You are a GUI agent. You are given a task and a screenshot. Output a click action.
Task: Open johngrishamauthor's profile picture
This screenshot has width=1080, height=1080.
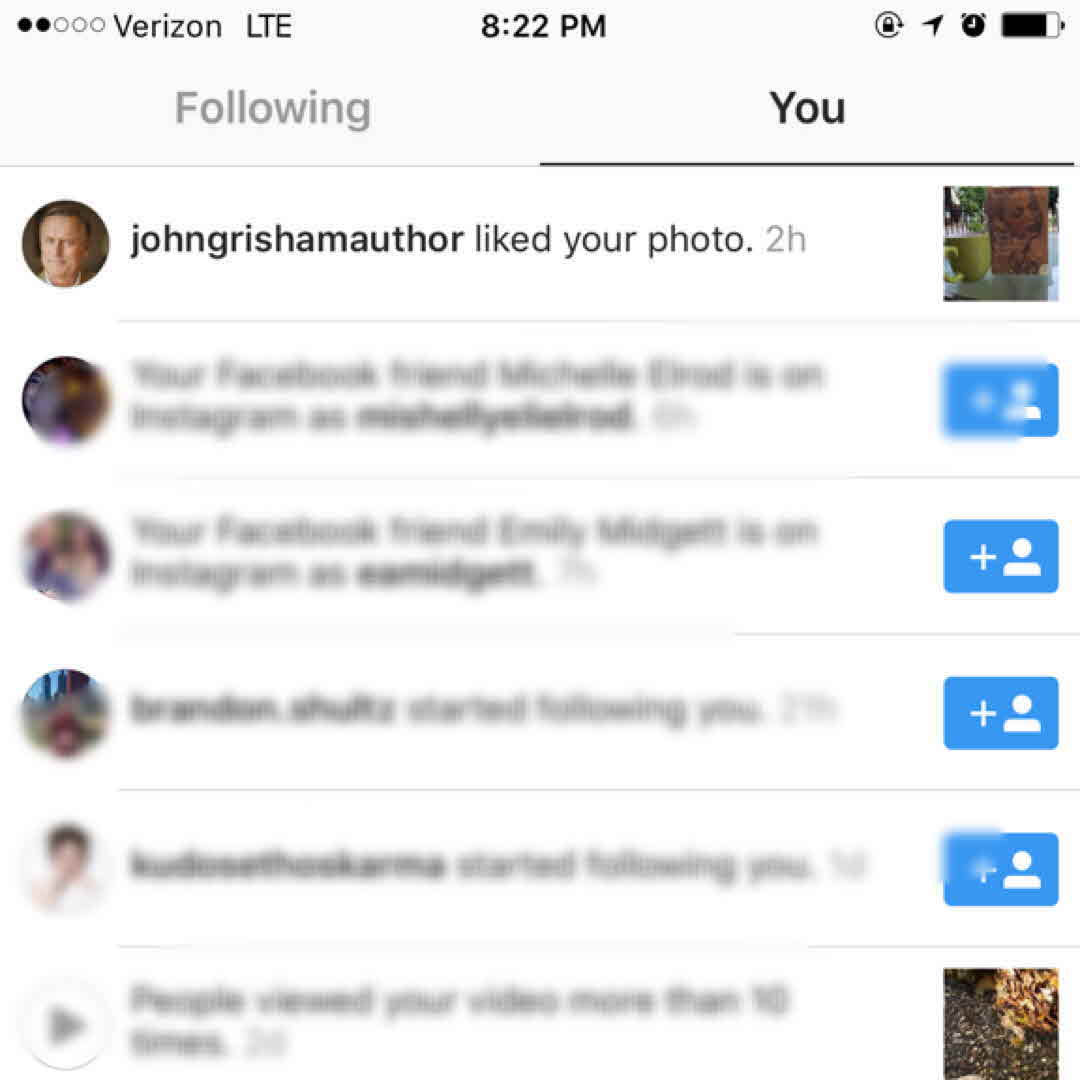[66, 243]
